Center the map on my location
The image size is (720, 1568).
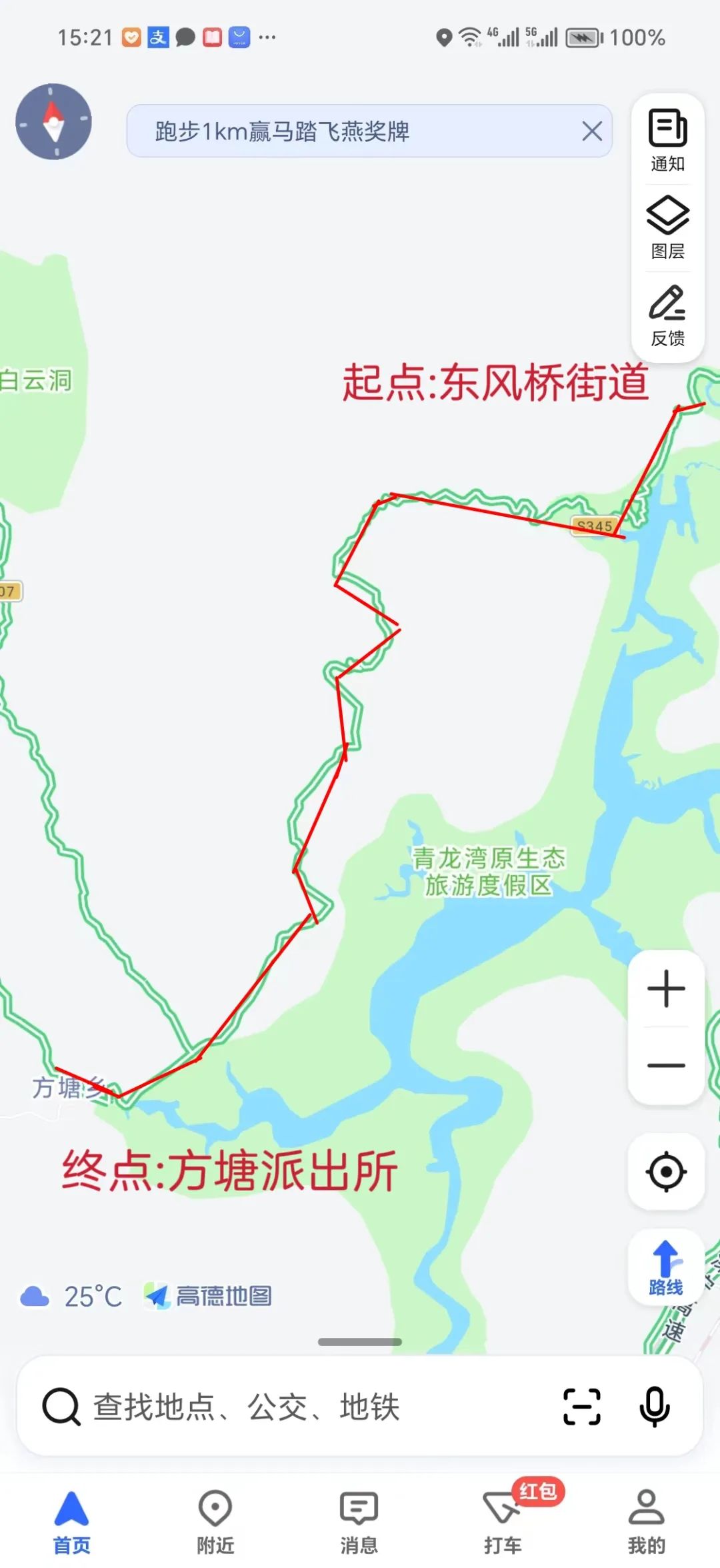[x=666, y=1172]
